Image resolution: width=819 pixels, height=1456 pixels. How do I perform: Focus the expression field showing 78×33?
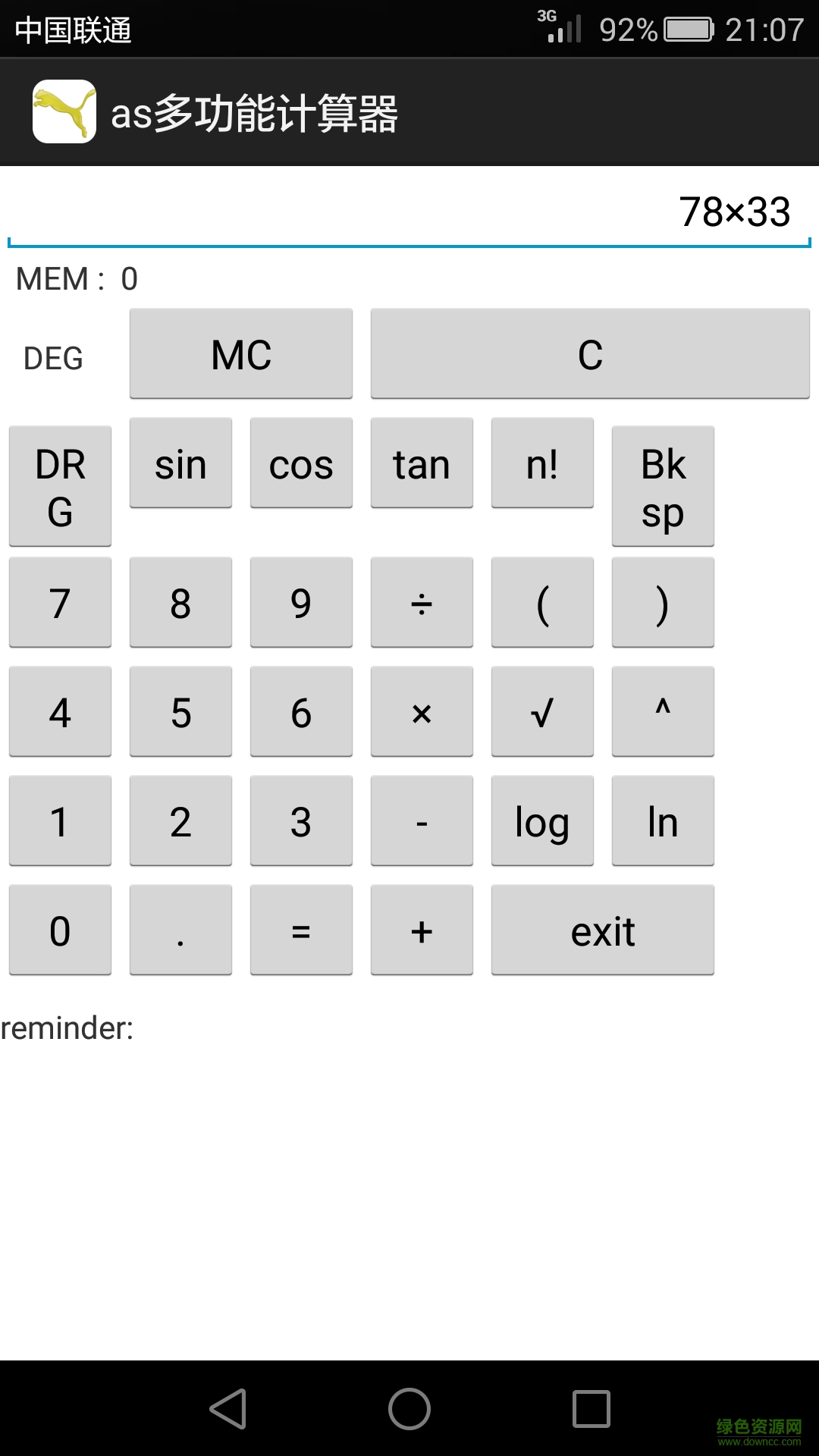[409, 212]
